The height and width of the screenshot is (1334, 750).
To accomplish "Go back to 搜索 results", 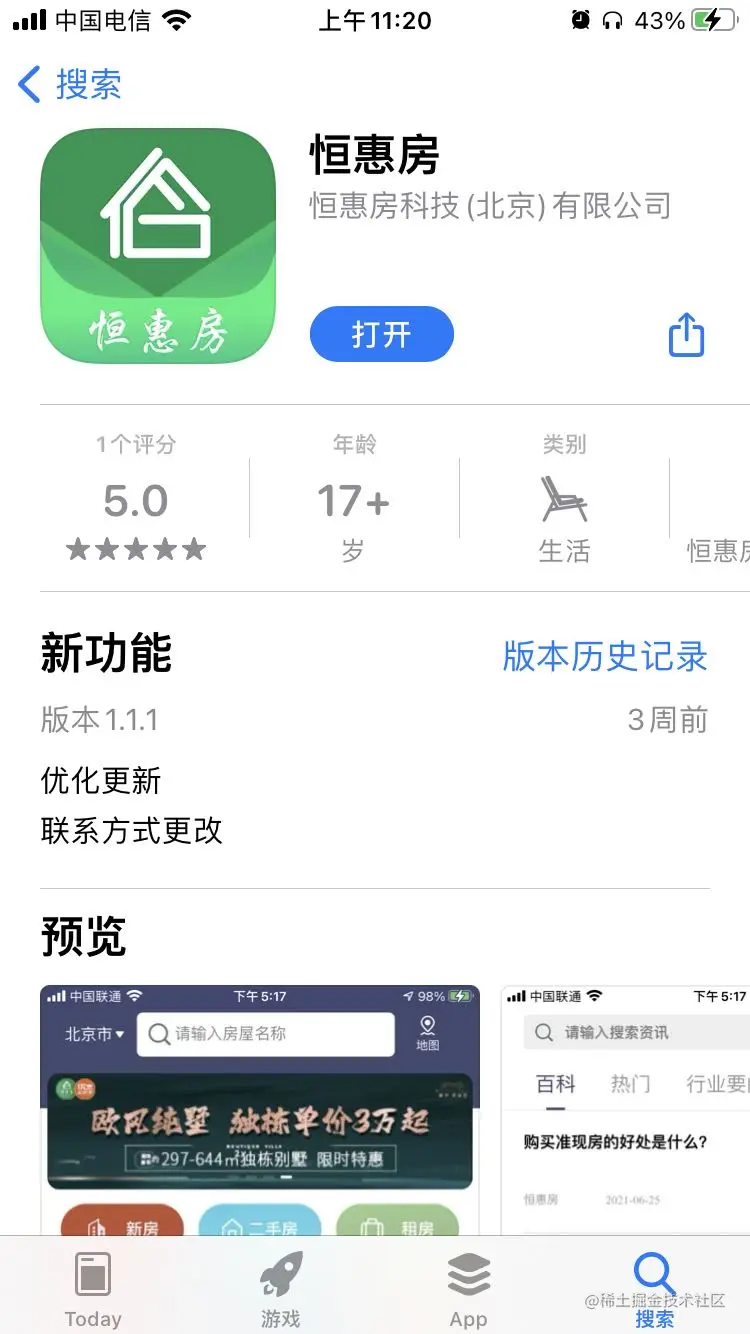I will pos(70,85).
